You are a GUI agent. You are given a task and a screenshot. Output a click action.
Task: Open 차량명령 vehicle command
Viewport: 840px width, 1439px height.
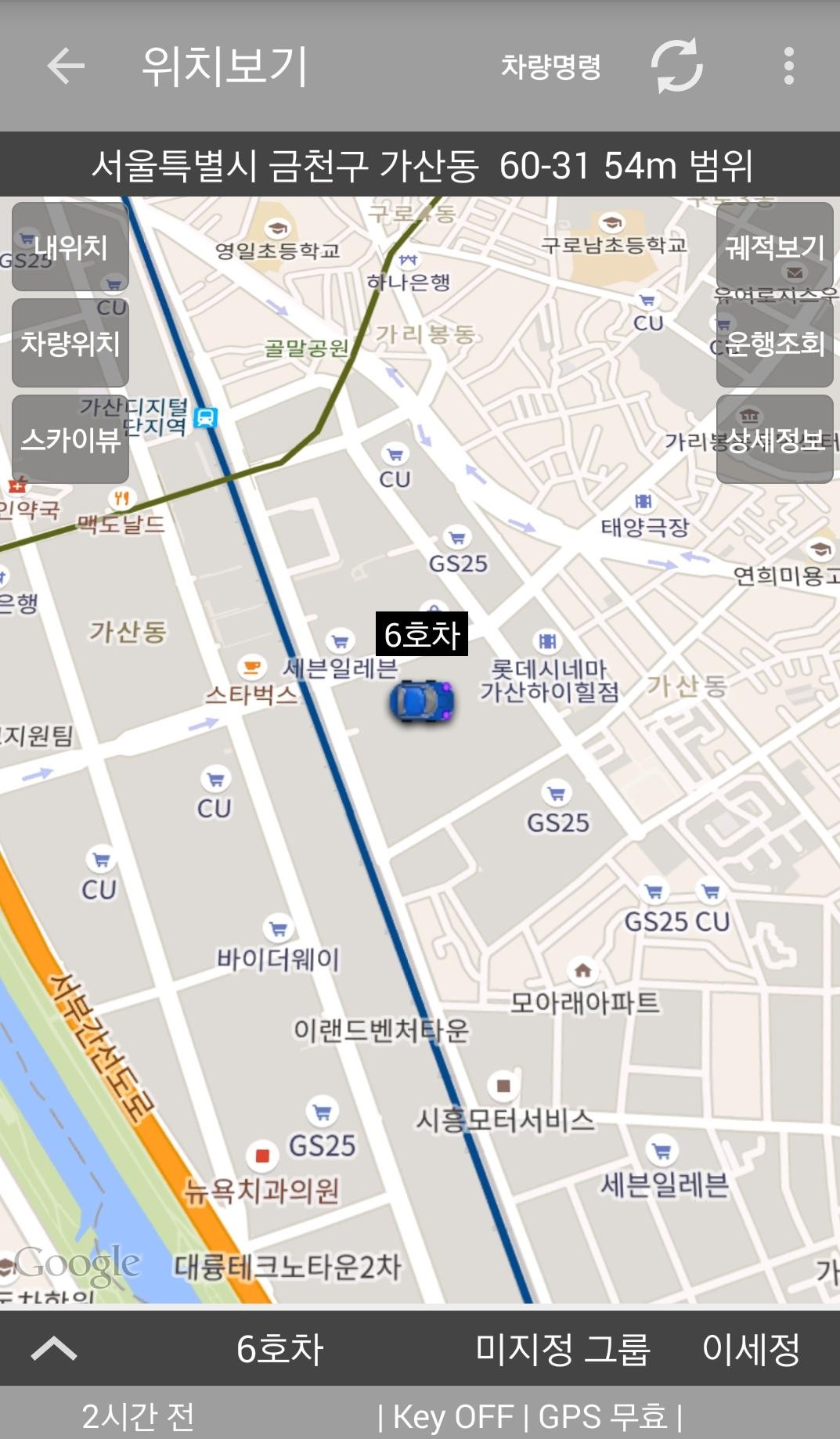pyautogui.click(x=550, y=67)
